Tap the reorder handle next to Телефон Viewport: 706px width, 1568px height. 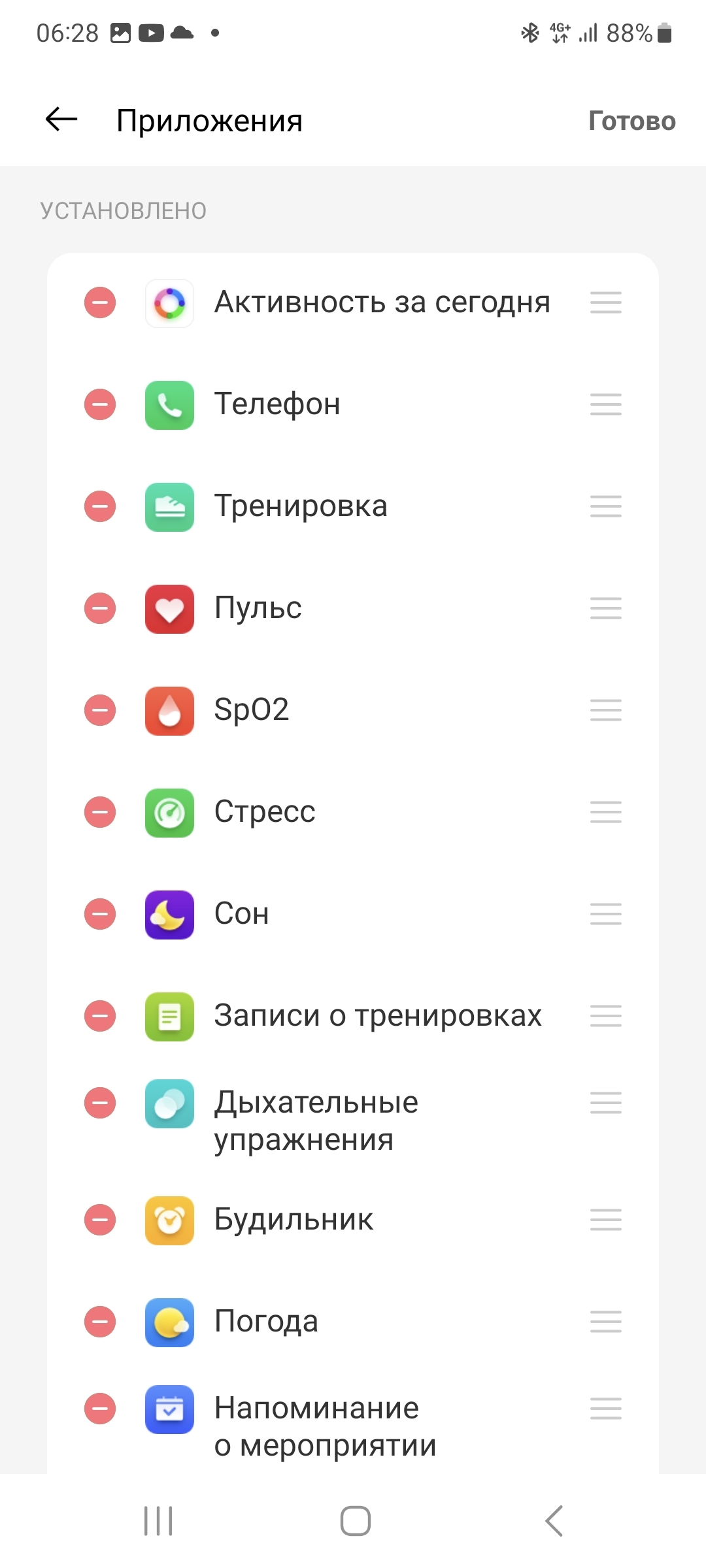click(605, 404)
